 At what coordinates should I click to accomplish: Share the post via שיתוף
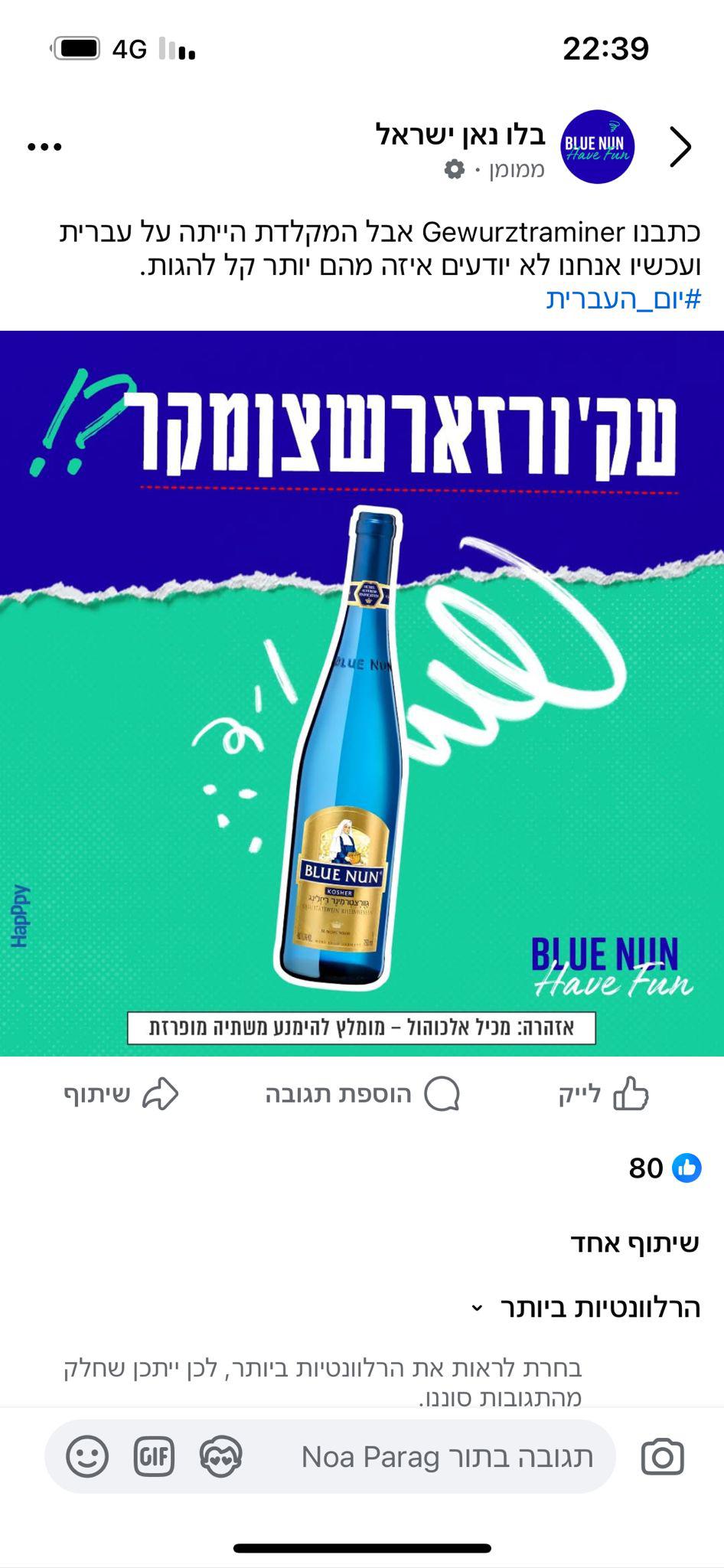(121, 1094)
